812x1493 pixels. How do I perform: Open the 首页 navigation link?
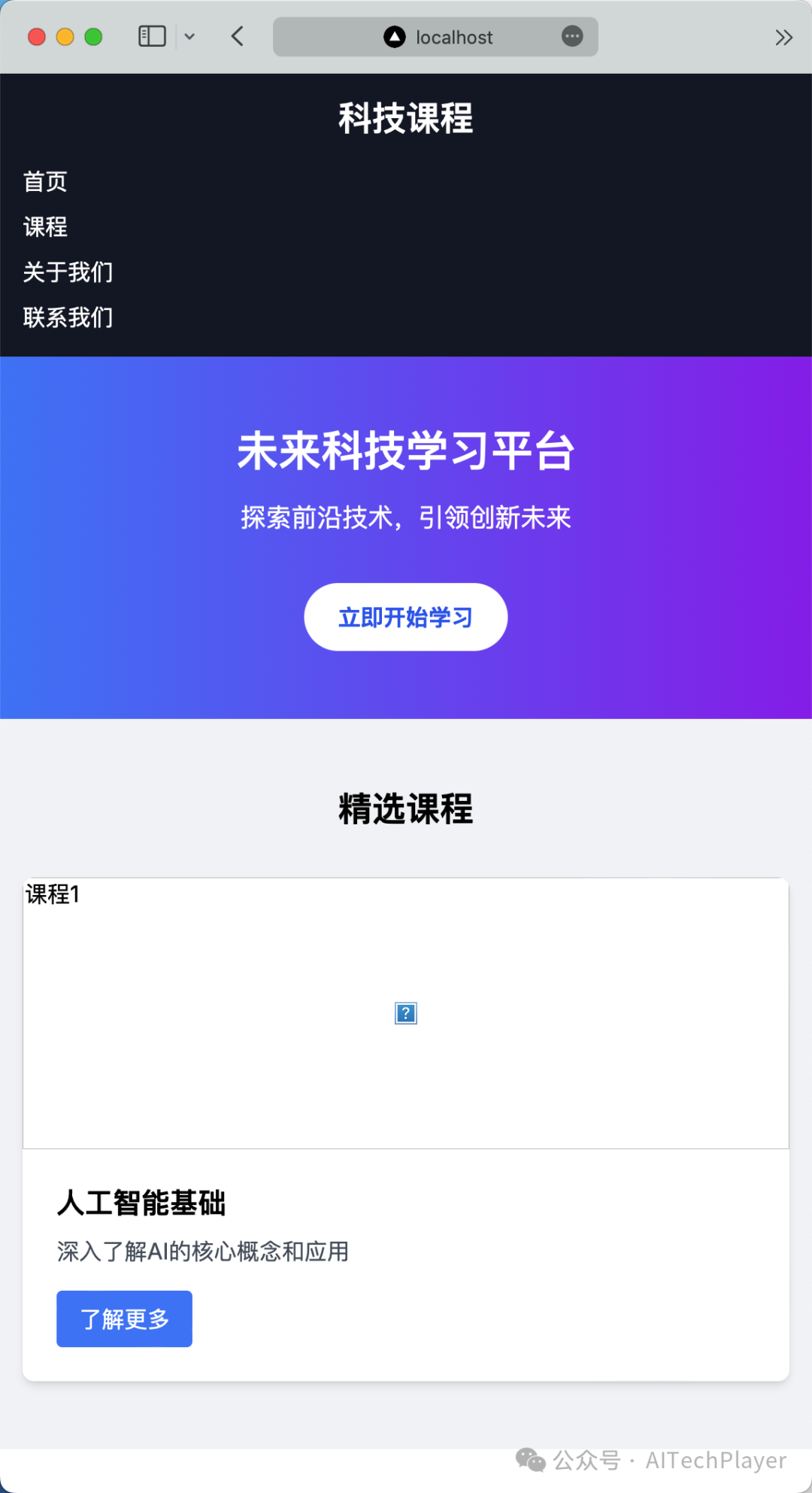point(45,181)
